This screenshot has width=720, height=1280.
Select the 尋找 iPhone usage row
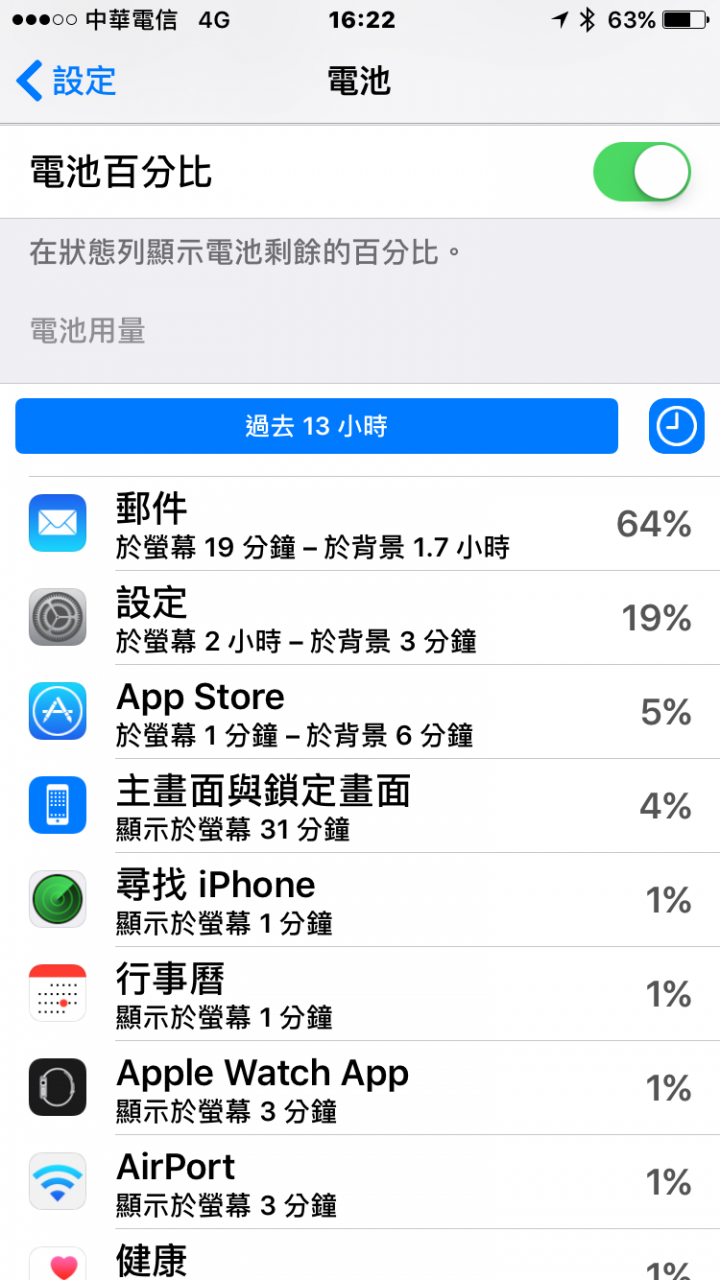360,900
